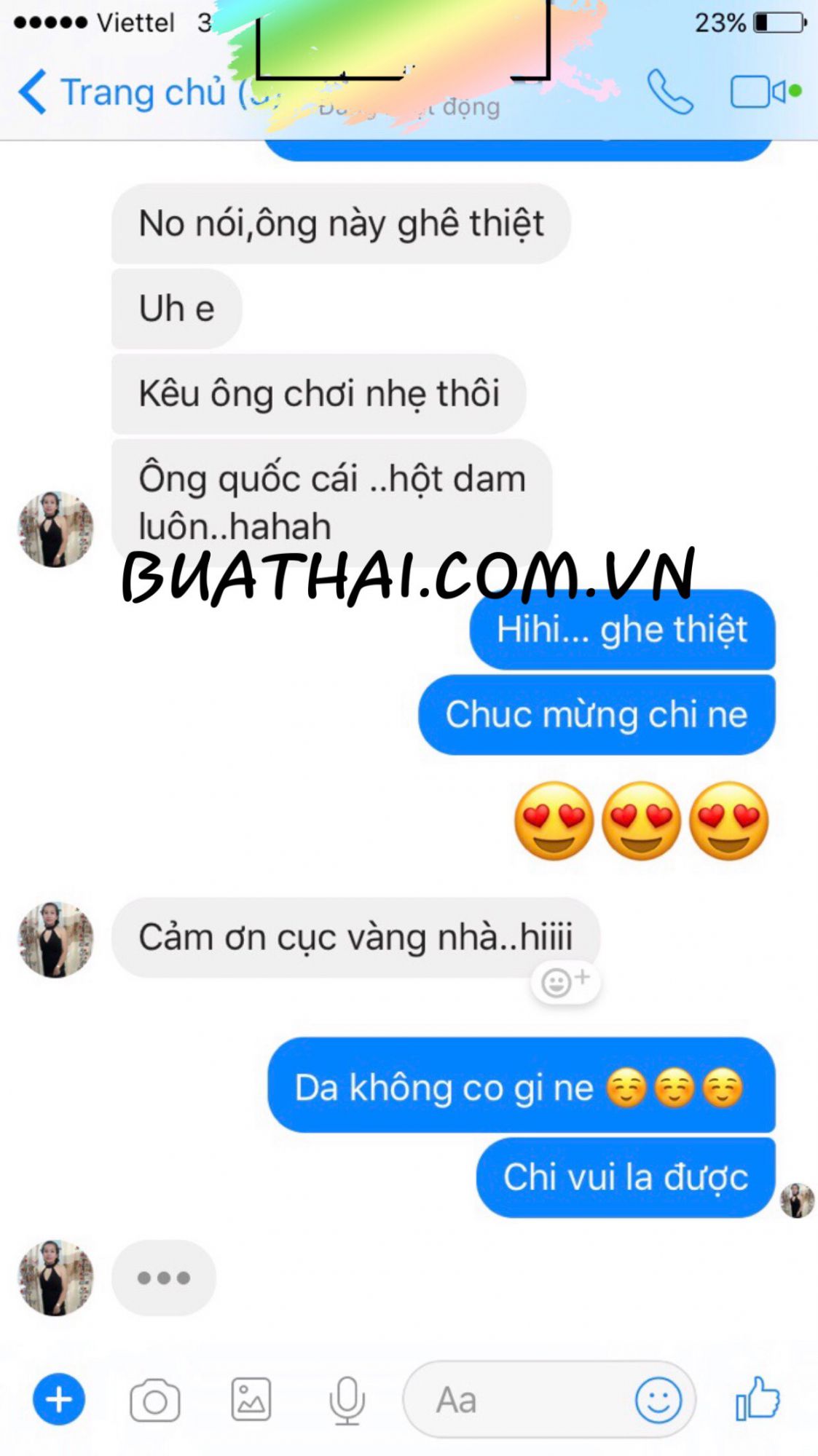
Task: Tap the microphone to record voice
Action: click(x=347, y=1399)
